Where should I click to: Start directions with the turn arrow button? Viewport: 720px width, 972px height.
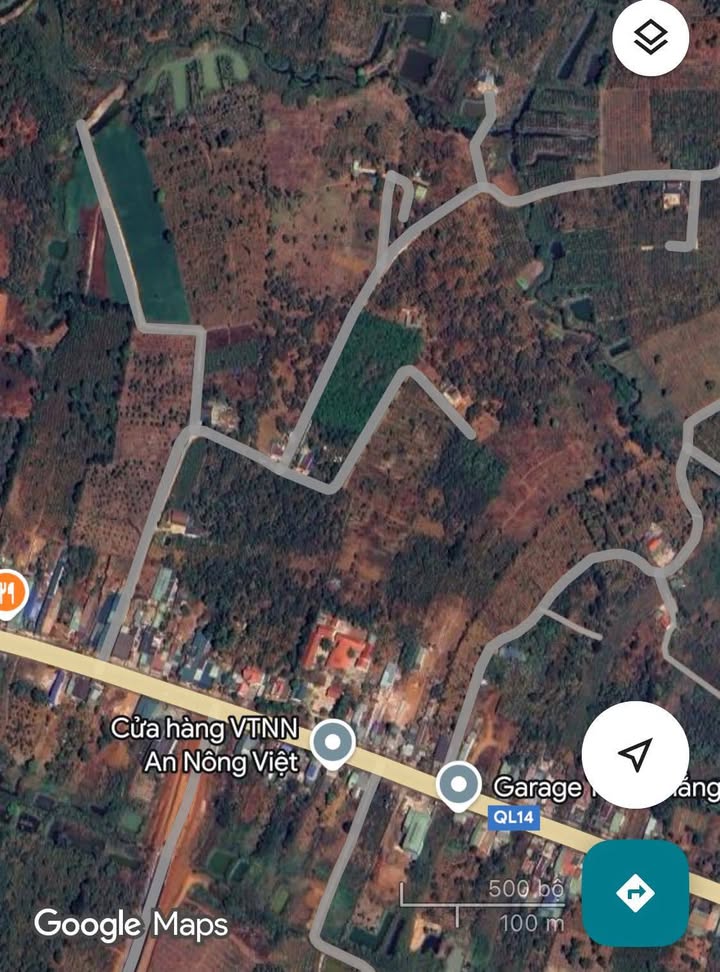pyautogui.click(x=635, y=892)
